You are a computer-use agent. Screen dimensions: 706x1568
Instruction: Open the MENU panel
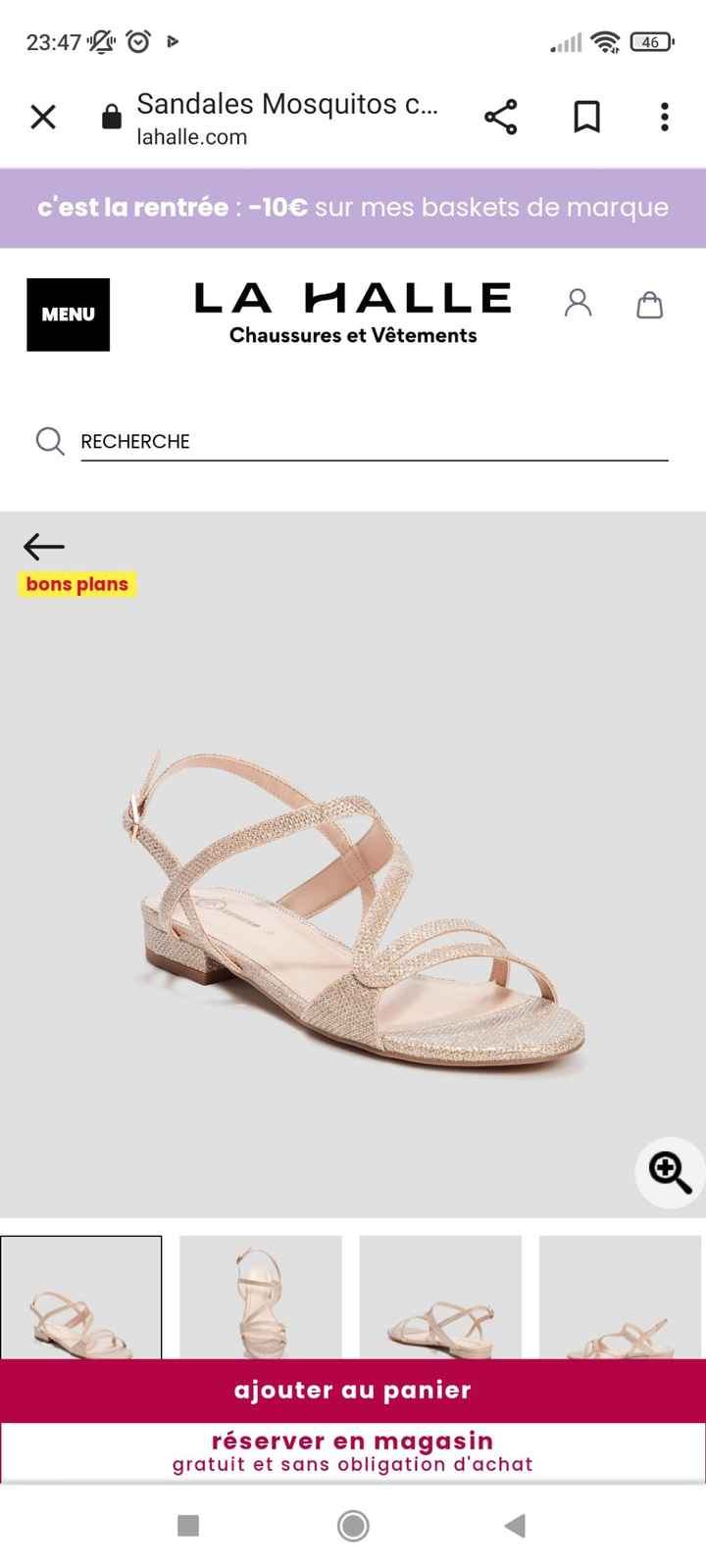pyautogui.click(x=68, y=315)
